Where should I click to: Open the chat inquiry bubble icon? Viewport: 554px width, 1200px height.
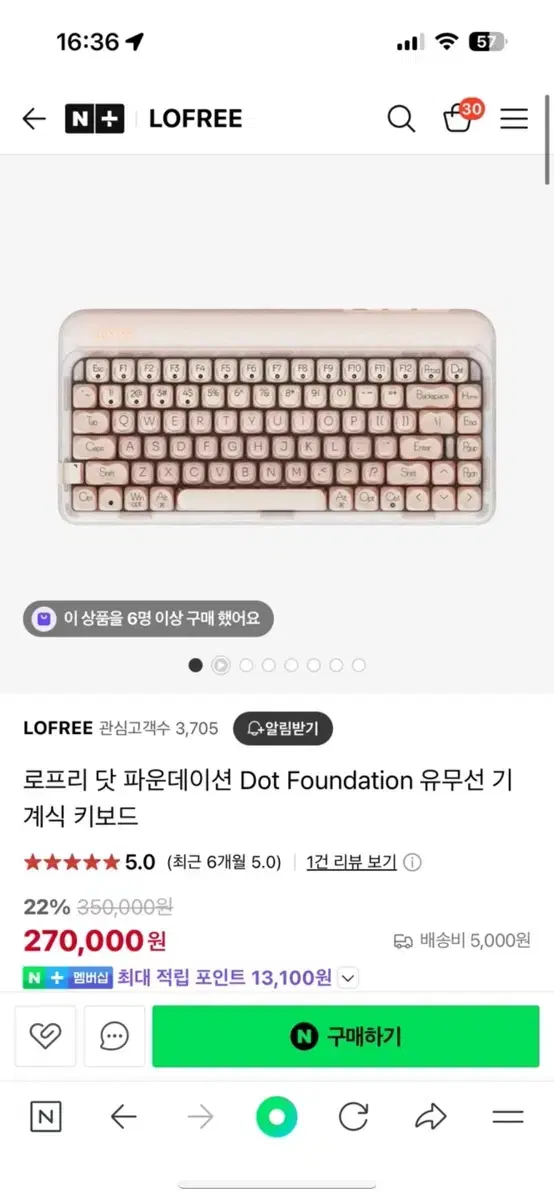click(114, 1036)
